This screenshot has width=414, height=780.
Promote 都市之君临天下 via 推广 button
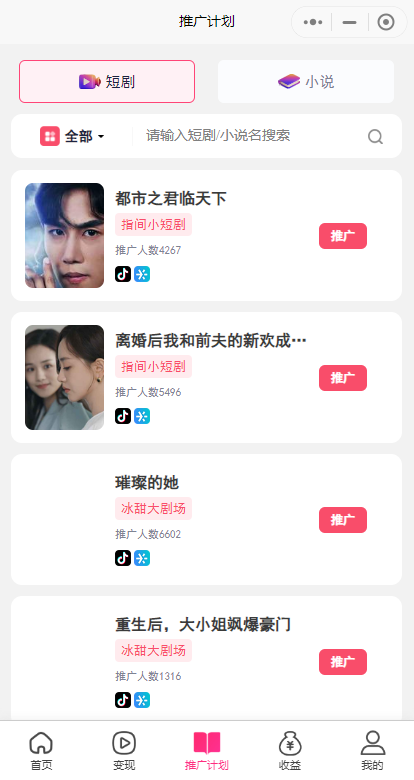pos(343,236)
